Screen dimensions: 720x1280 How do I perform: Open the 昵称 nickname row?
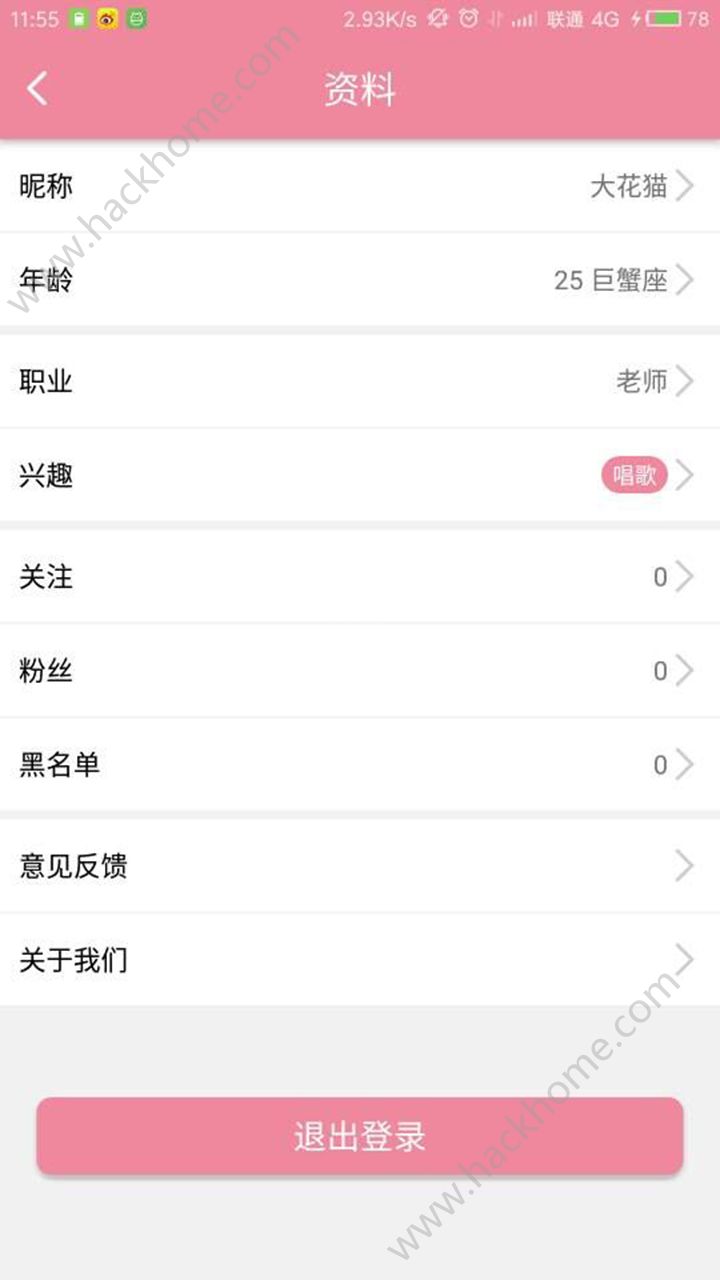point(360,186)
